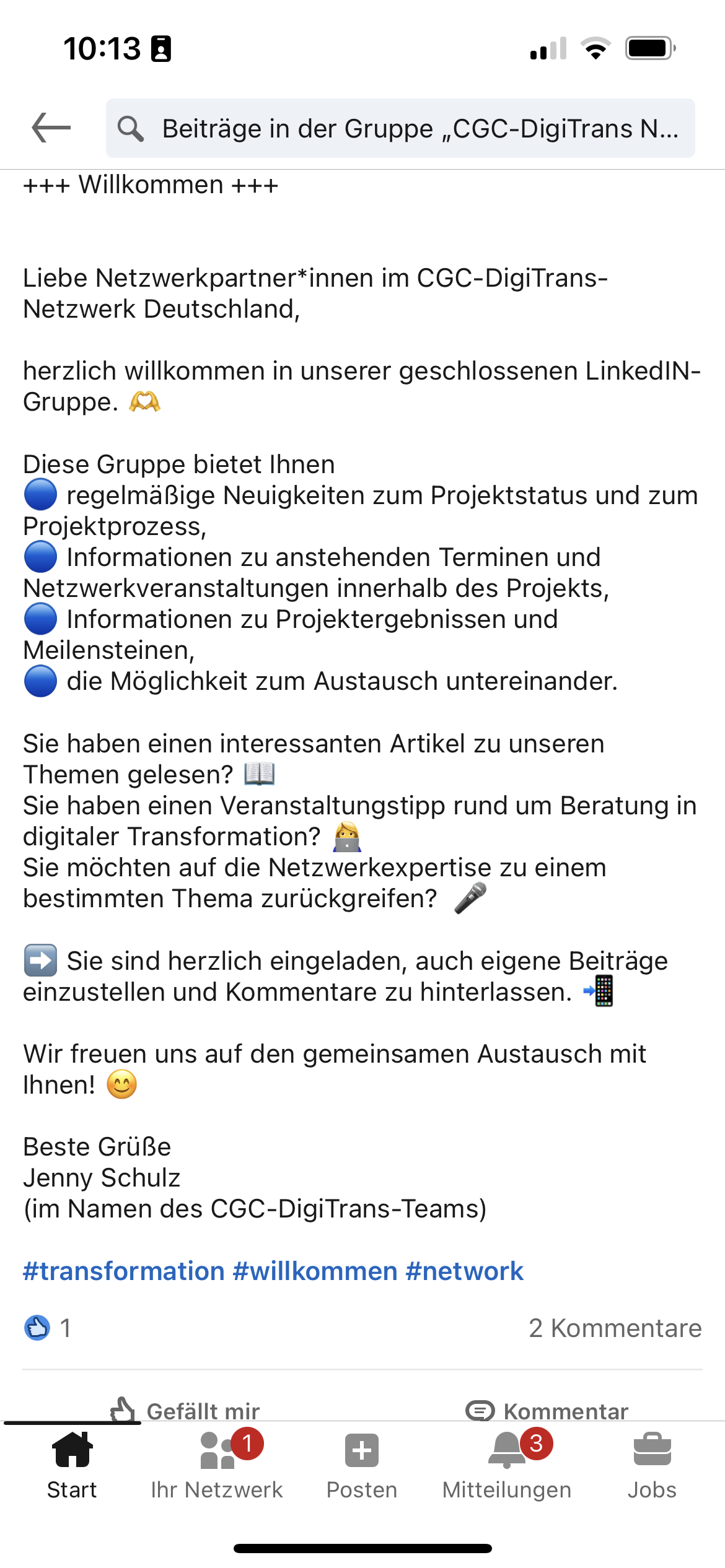Tap the group posts search field
The image size is (725, 1568).
coord(400,128)
